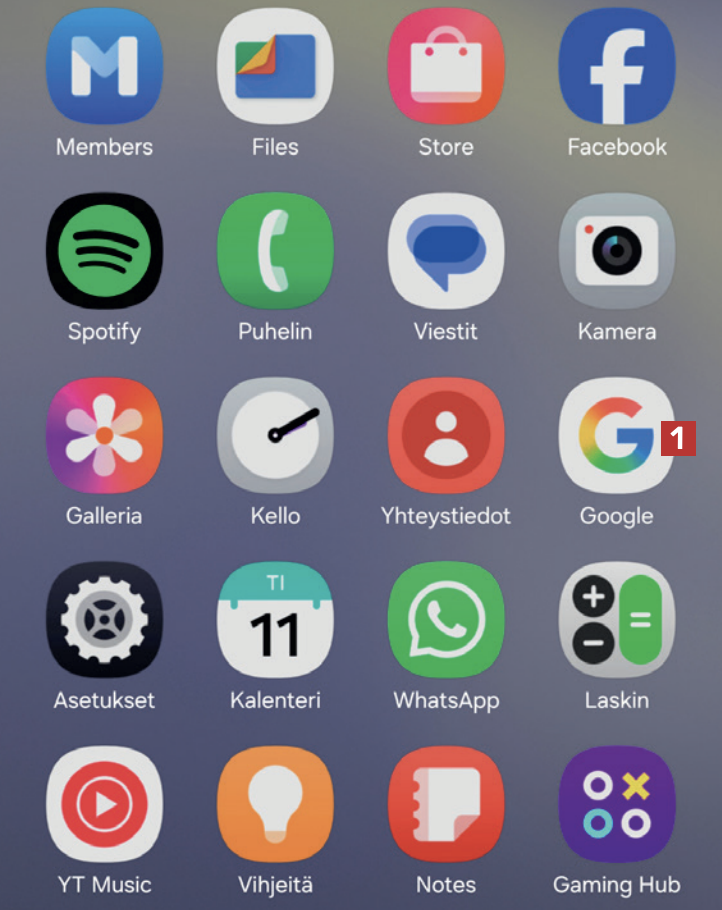
Task: Open the Kalenteri app
Action: (275, 619)
